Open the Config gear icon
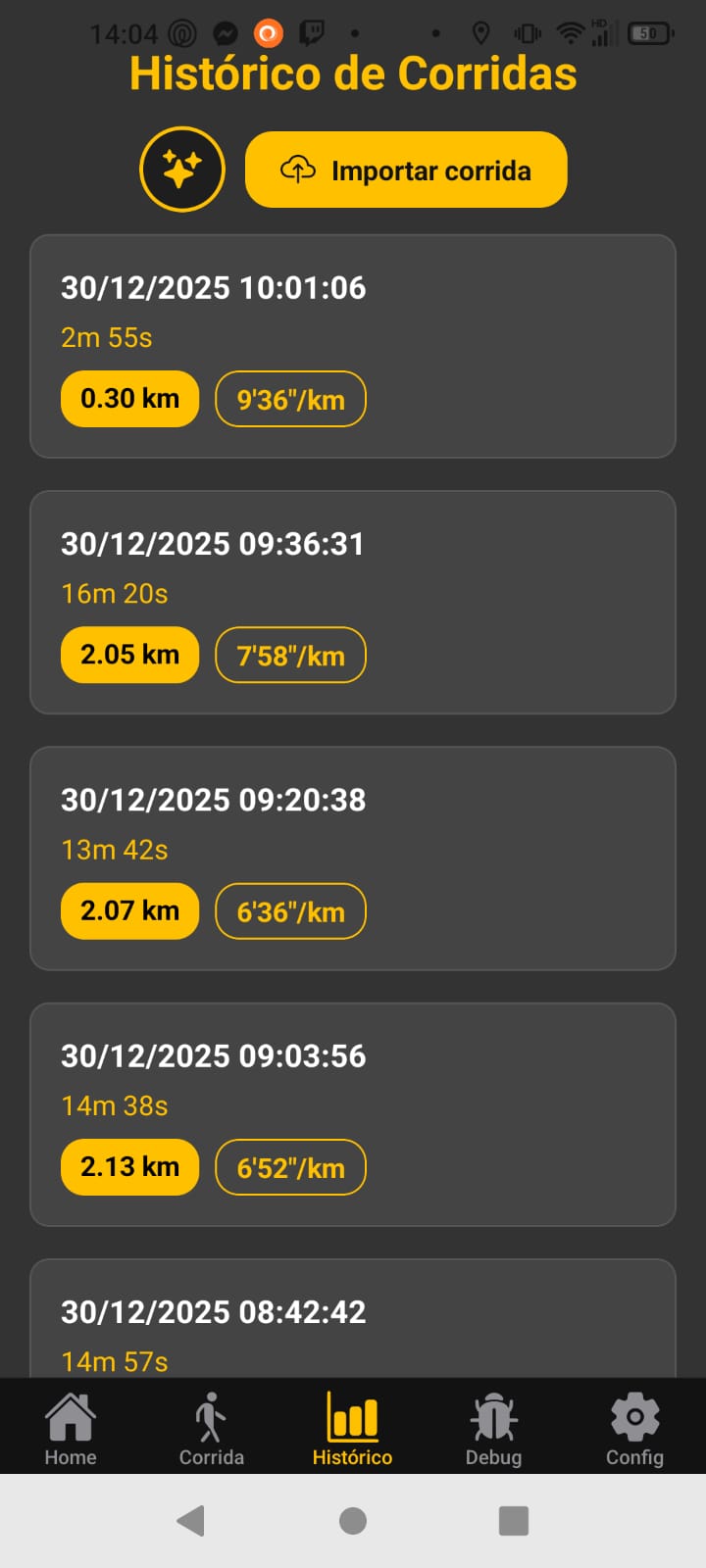 634,1414
